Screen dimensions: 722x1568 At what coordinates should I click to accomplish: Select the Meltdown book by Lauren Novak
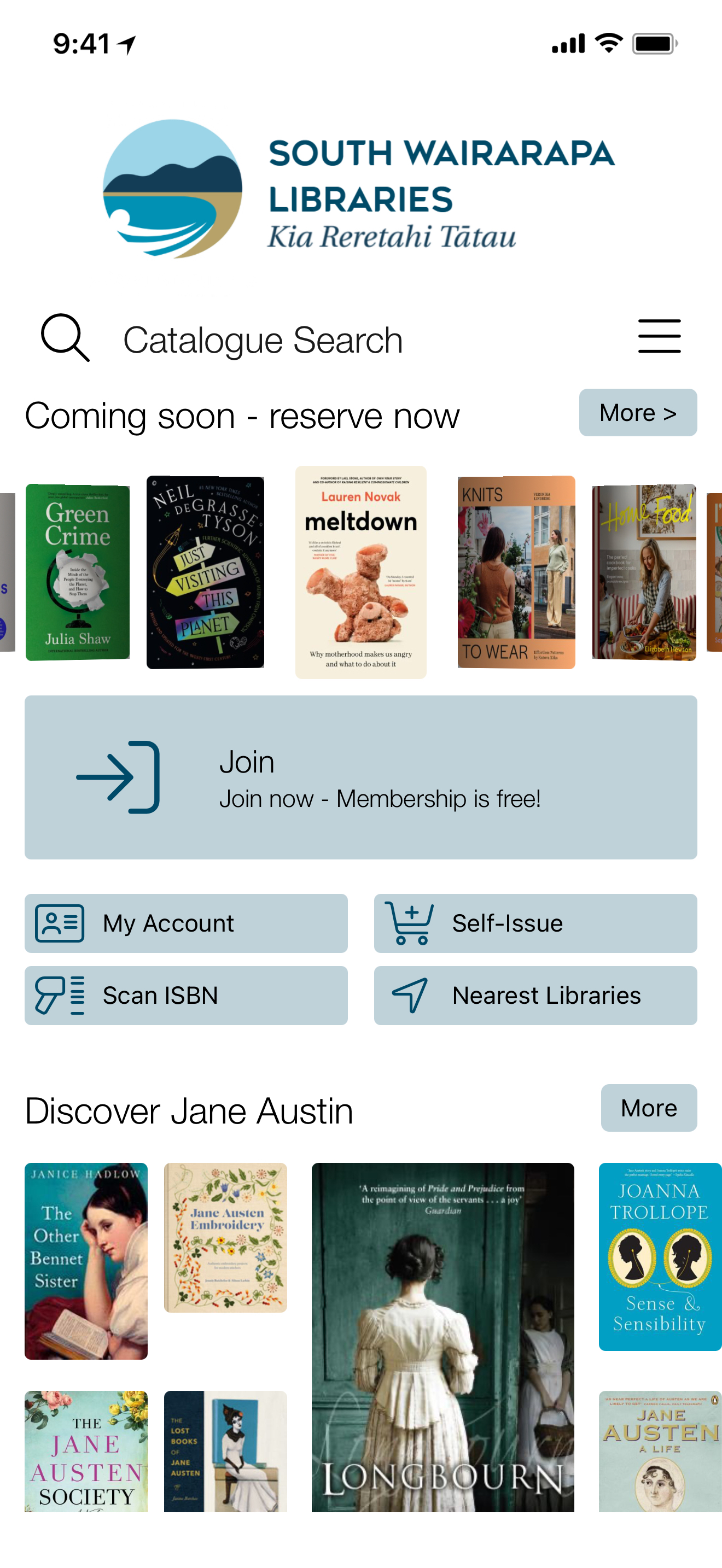(x=360, y=571)
